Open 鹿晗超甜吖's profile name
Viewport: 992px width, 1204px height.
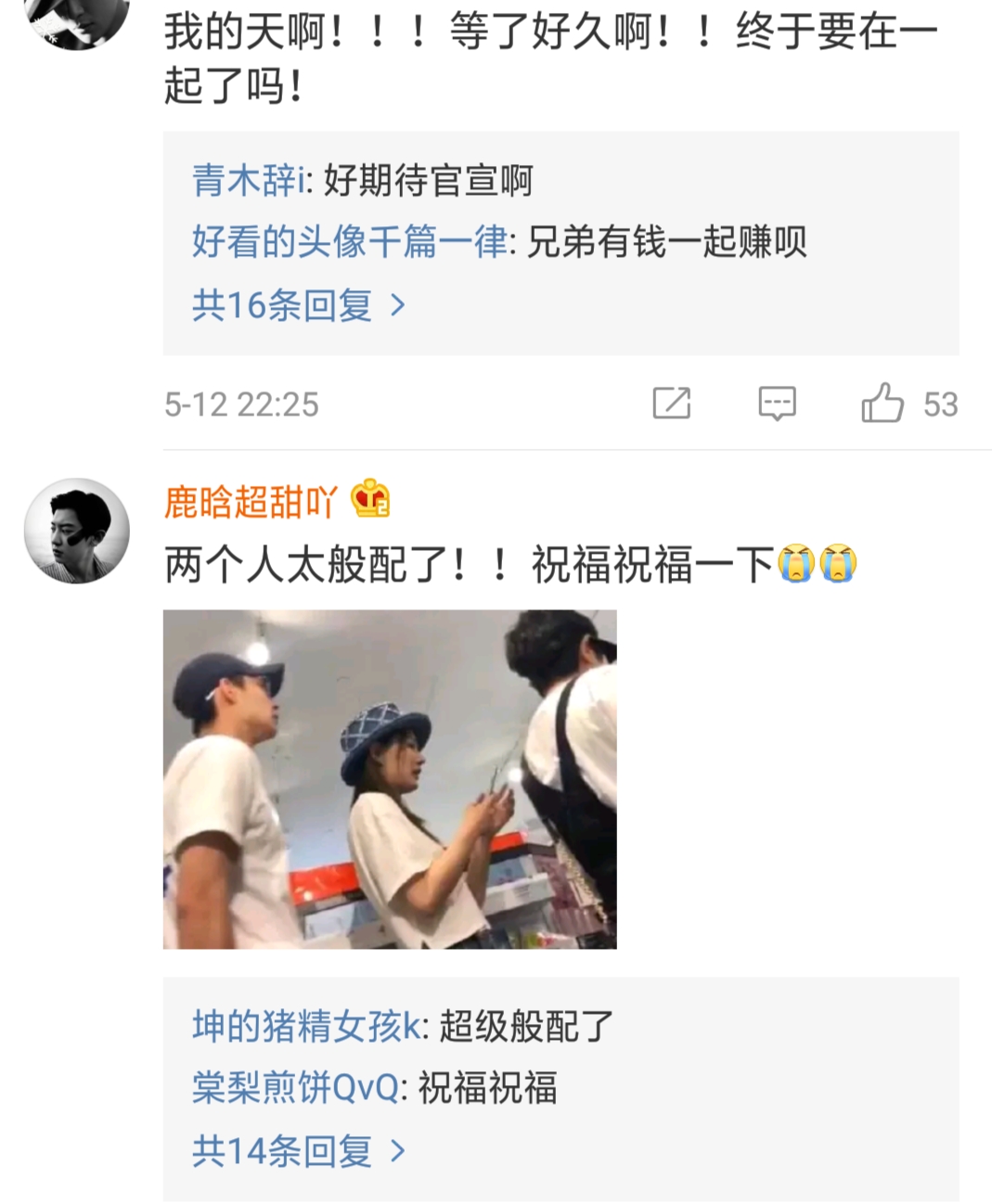251,502
